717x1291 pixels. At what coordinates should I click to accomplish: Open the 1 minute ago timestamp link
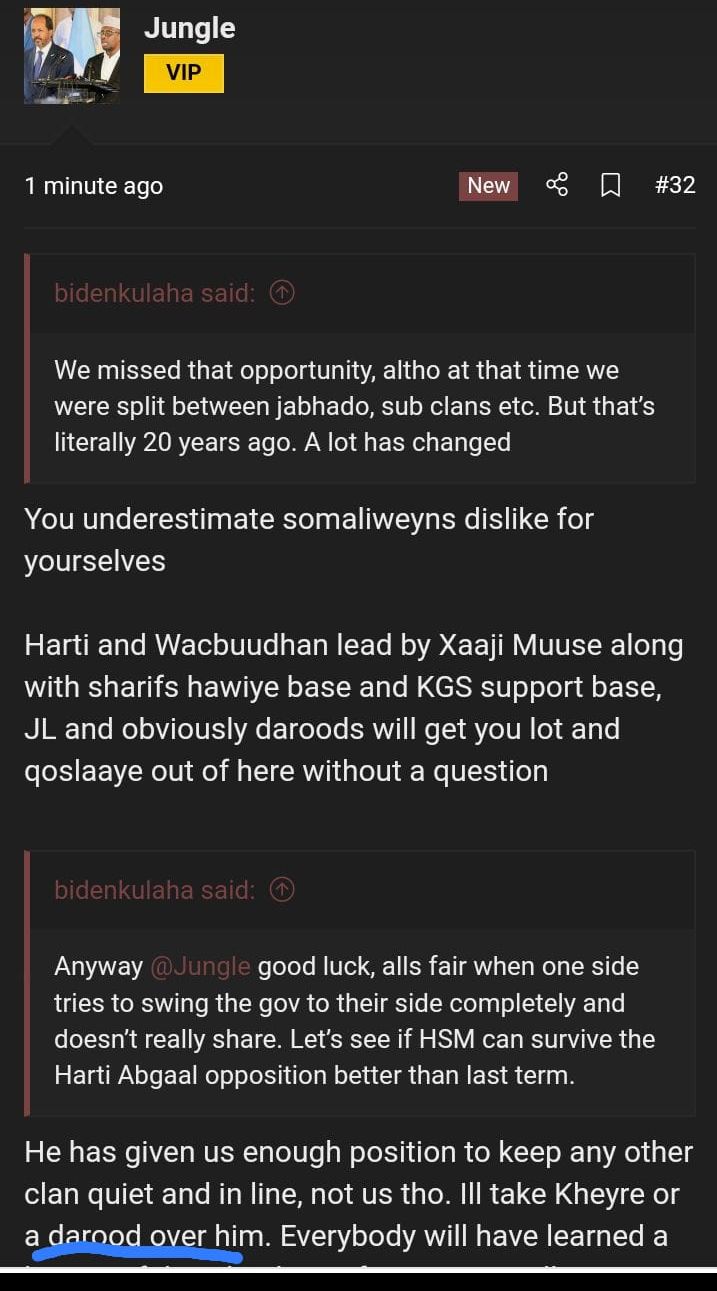pos(94,186)
